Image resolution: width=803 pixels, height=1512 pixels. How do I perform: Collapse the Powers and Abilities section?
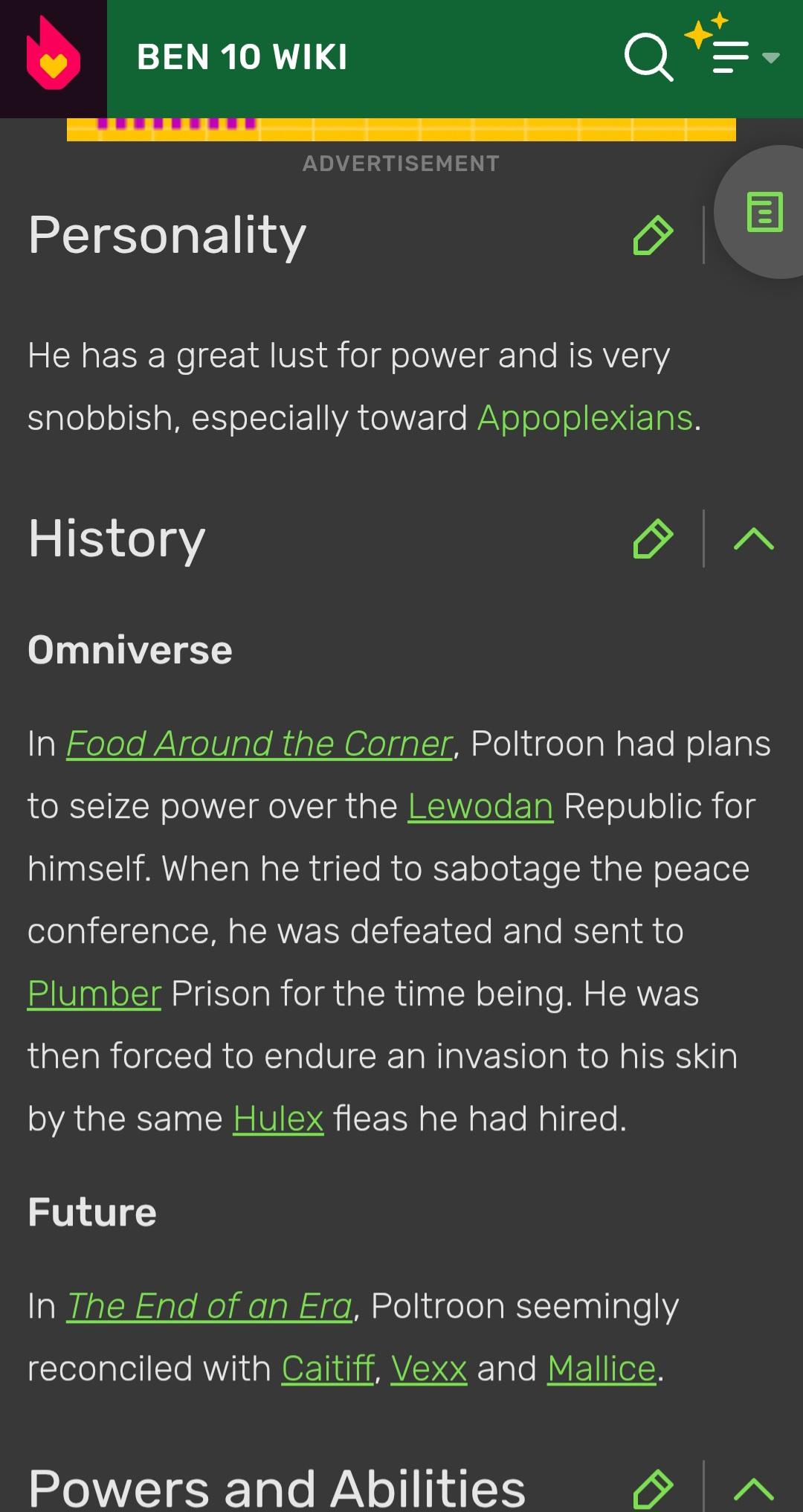(x=753, y=1489)
